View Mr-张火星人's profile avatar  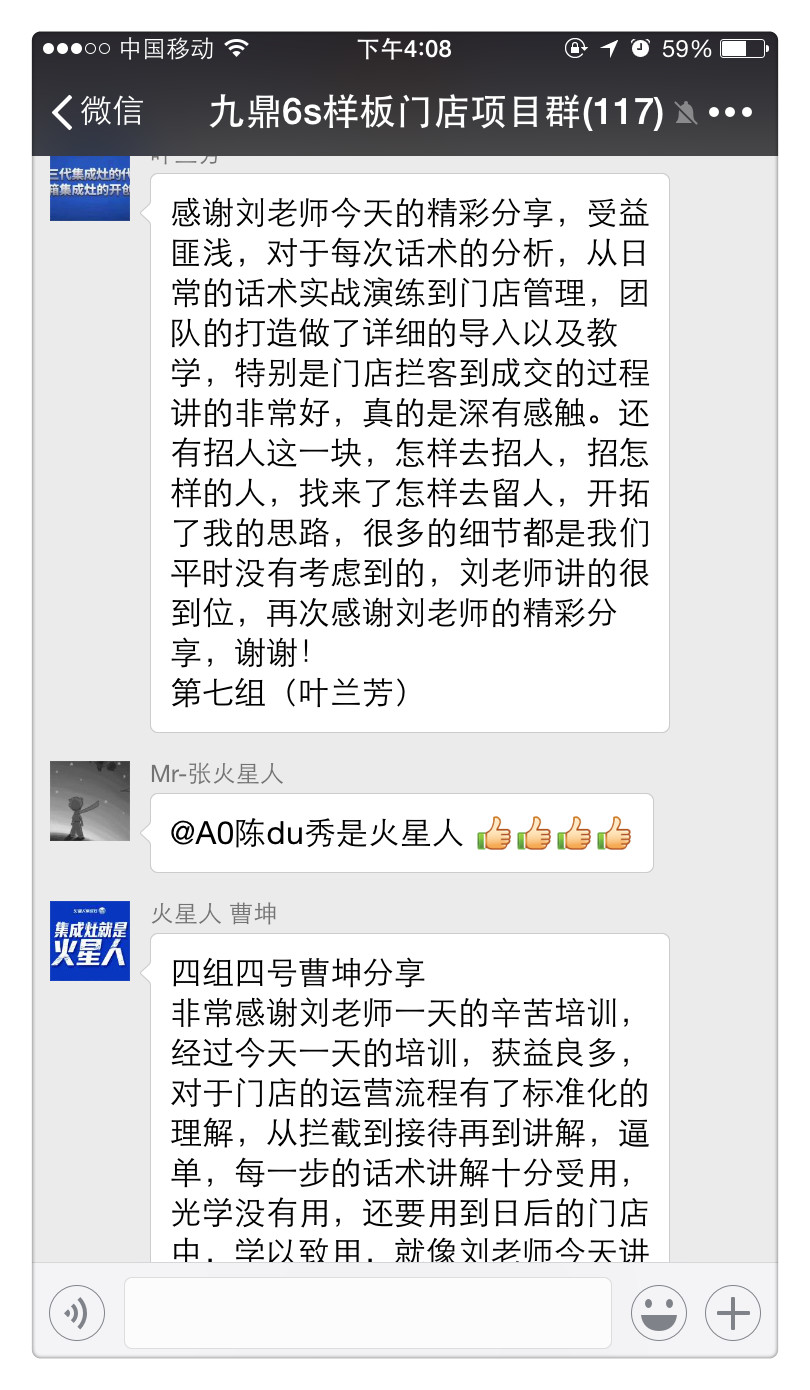tap(90, 800)
